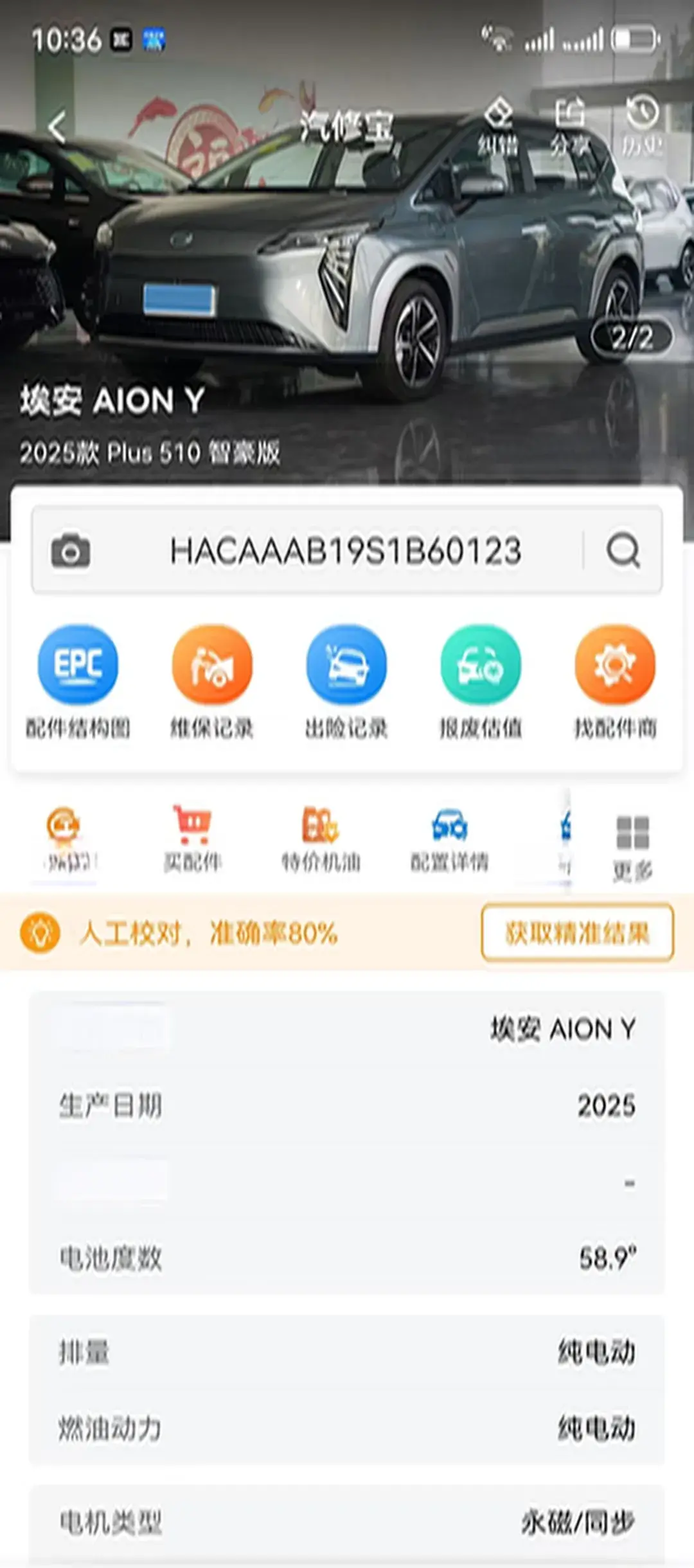Find suppliers via 找配件商
This screenshot has height=1568, width=694.
pyautogui.click(x=615, y=682)
